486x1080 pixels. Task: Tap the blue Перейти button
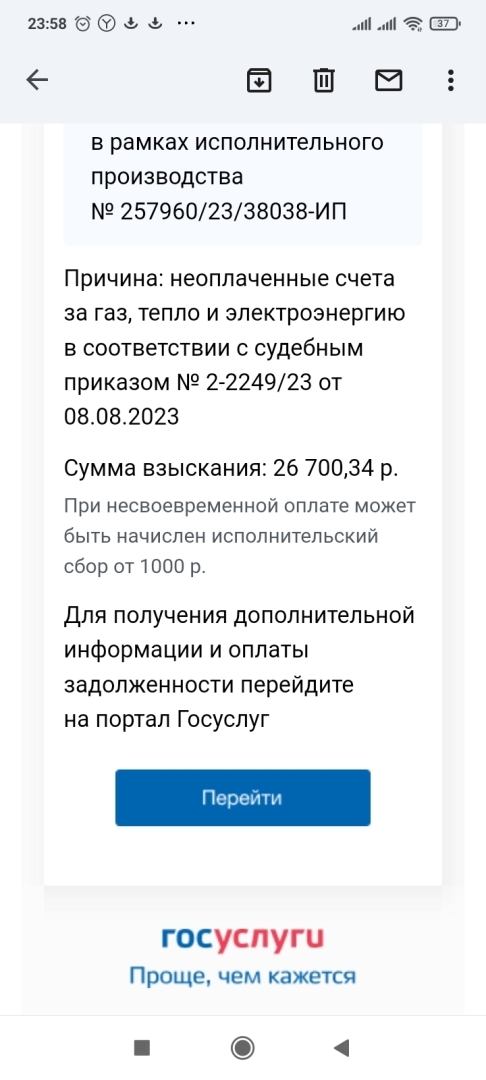242,798
